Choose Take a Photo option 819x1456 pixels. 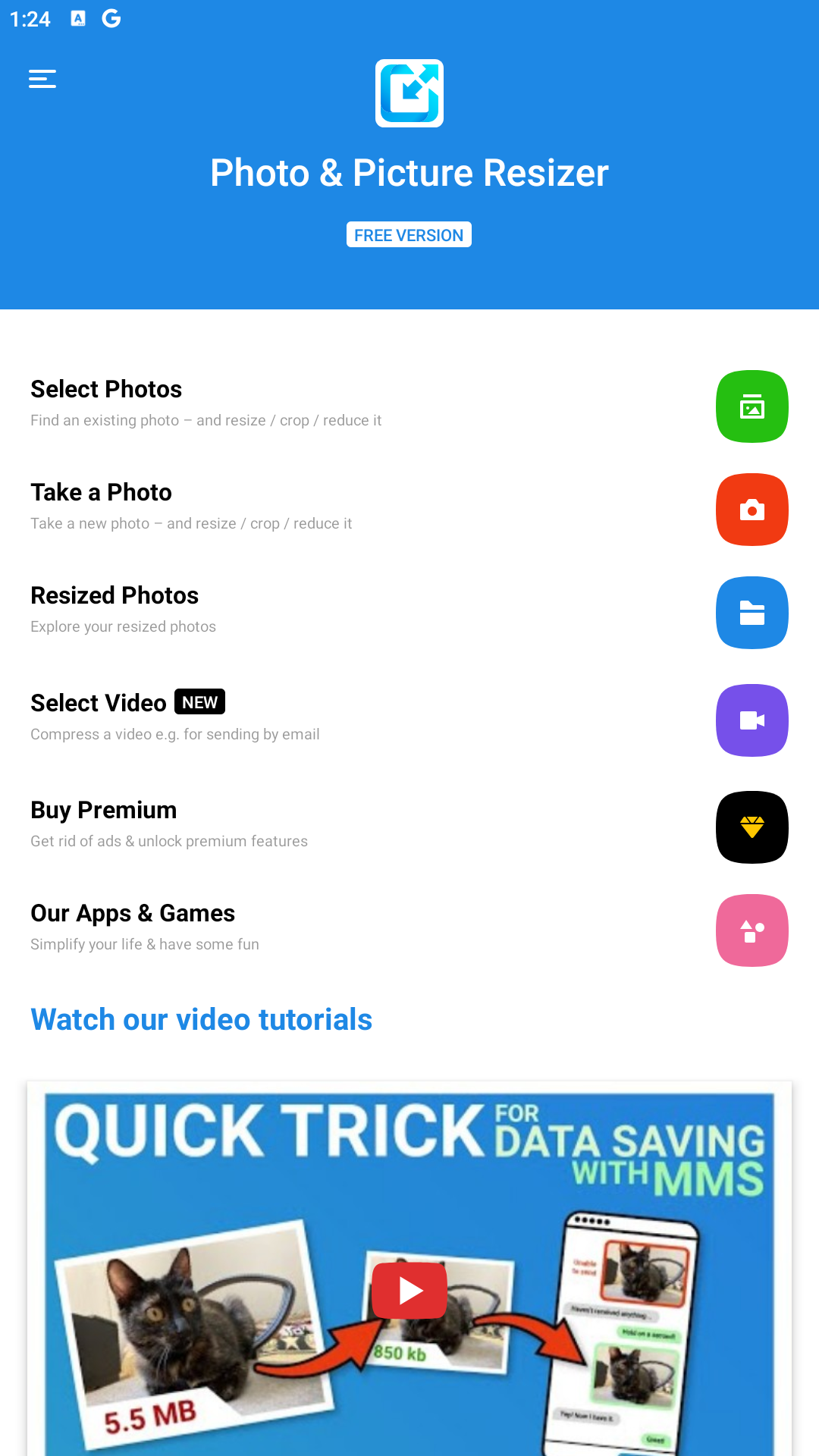point(751,510)
